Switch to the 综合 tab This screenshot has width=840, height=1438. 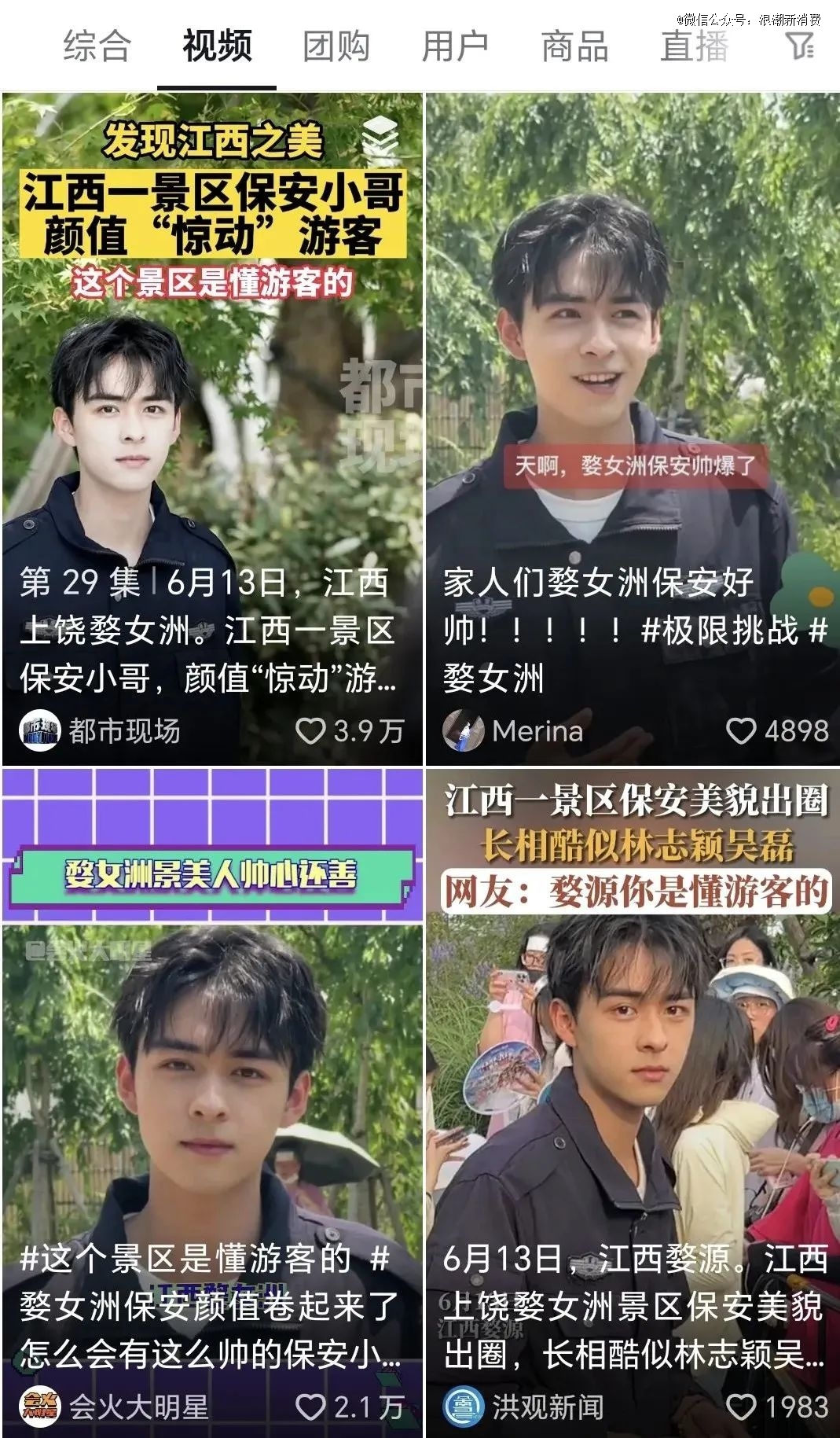tap(97, 46)
